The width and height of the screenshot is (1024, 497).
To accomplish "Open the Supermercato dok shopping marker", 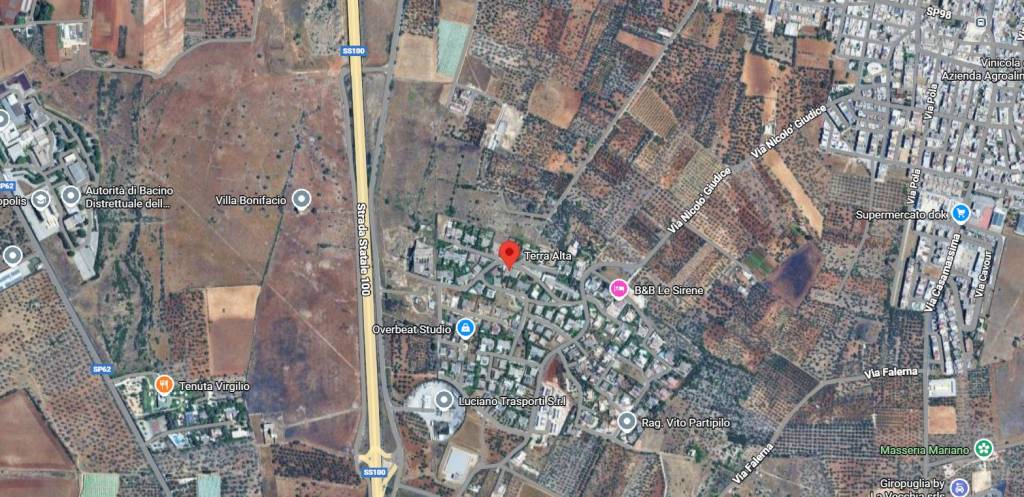I will click(960, 213).
